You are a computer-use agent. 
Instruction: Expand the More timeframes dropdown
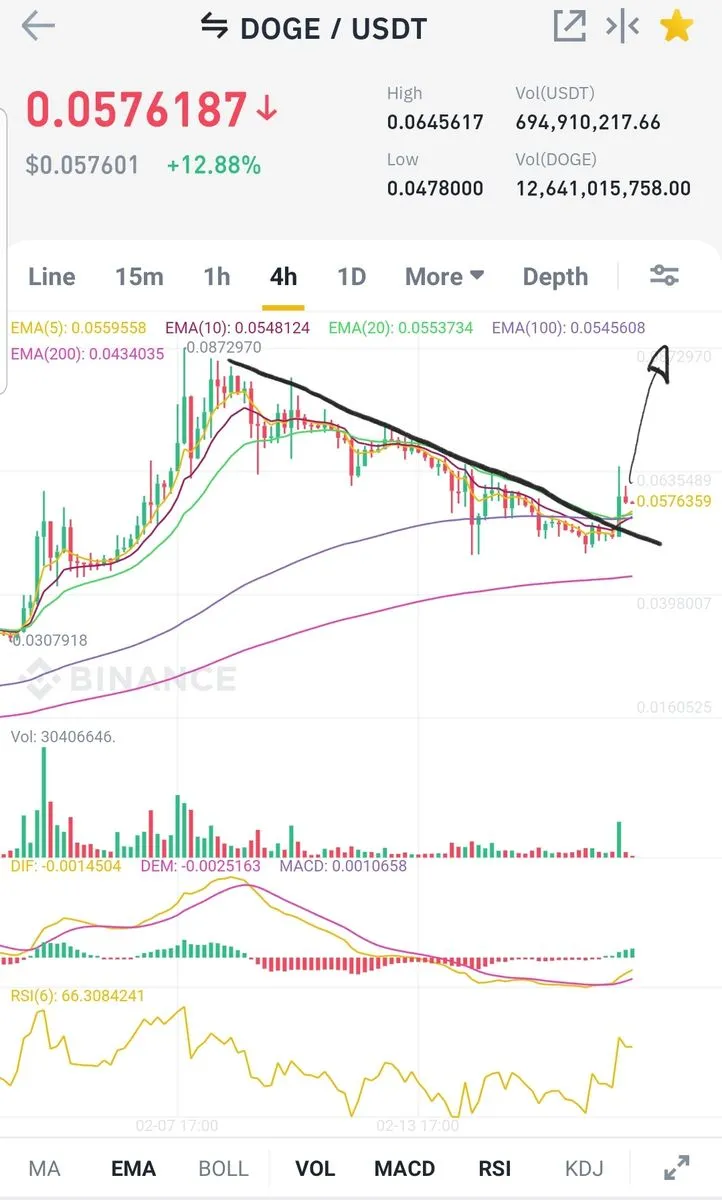(x=444, y=277)
